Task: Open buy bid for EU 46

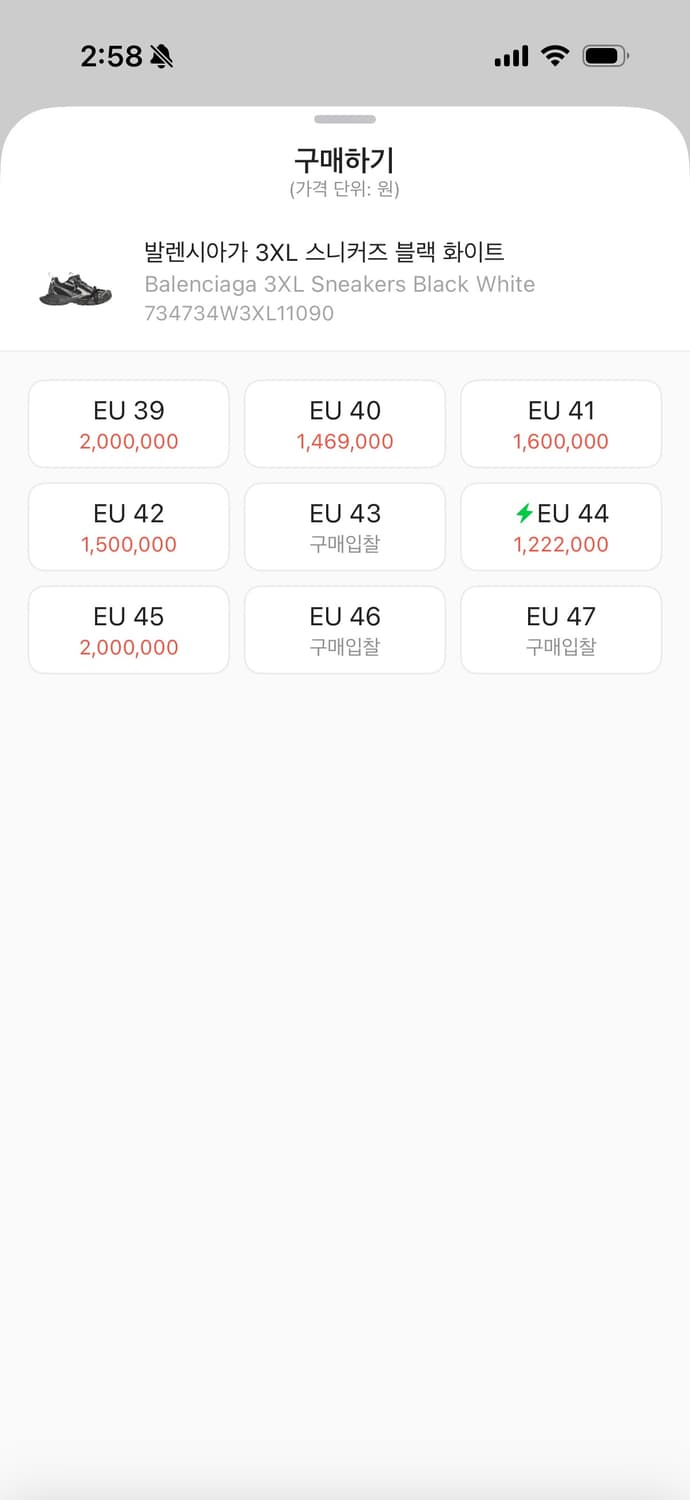Action: pos(345,630)
